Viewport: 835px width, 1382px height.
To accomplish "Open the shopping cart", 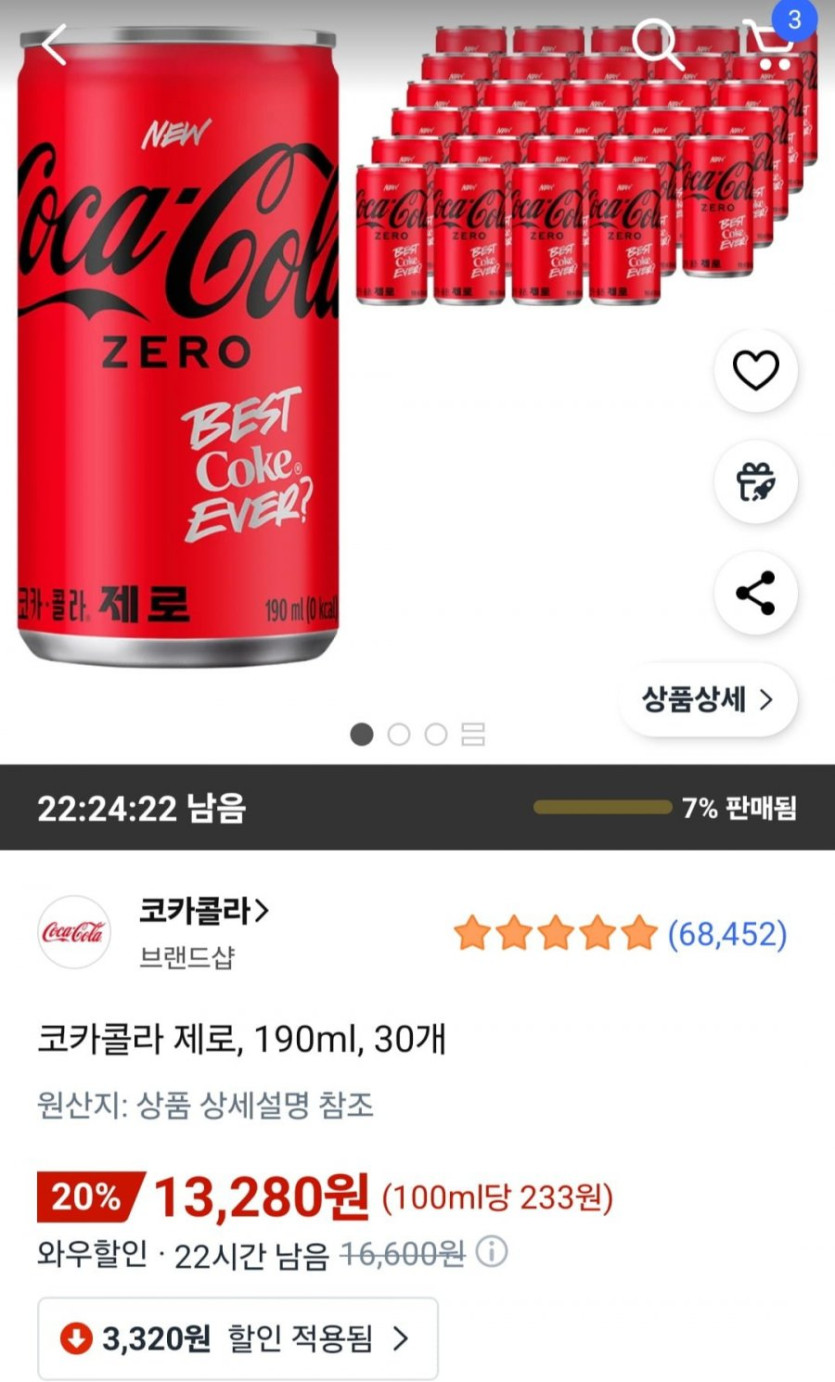I will (x=770, y=45).
